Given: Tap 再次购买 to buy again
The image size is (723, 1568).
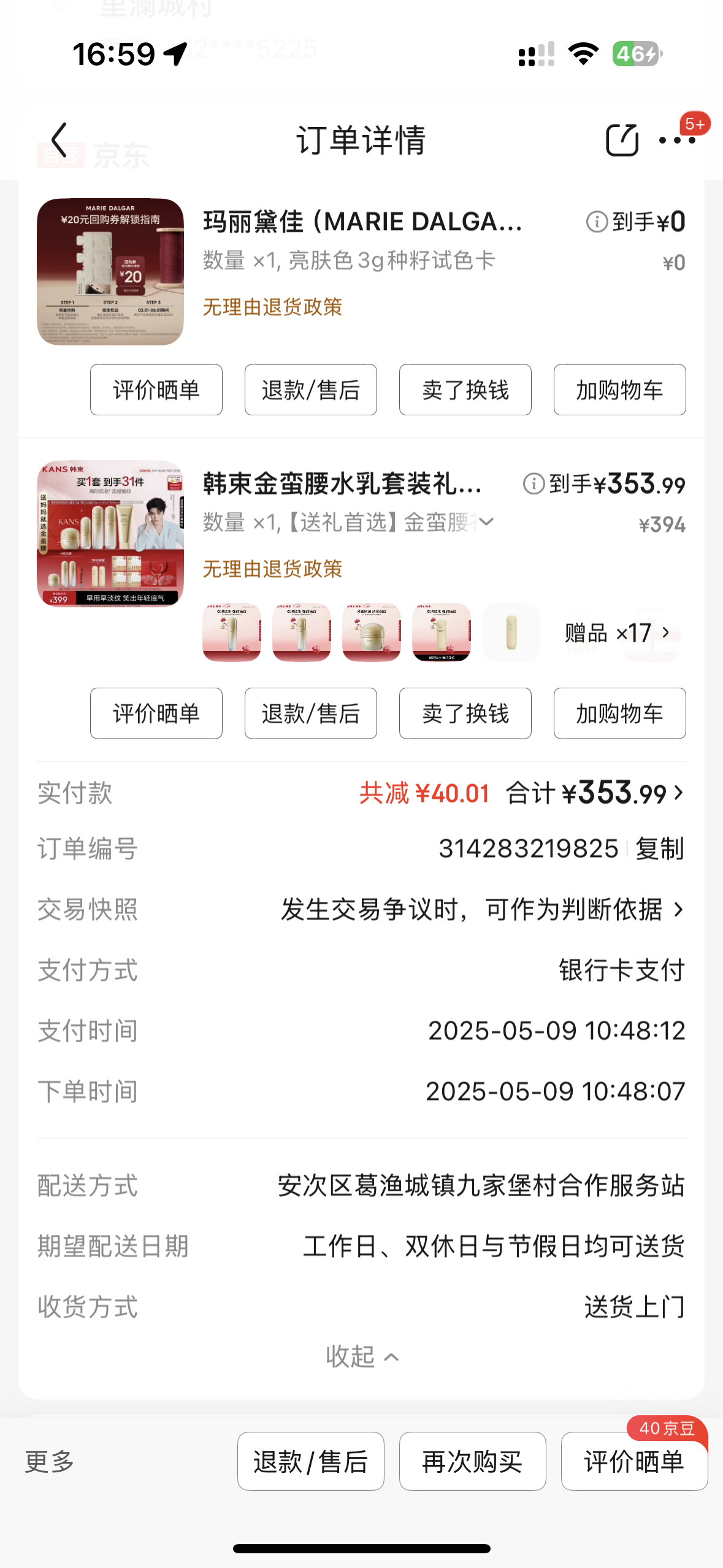Looking at the screenshot, I should coord(472,1461).
